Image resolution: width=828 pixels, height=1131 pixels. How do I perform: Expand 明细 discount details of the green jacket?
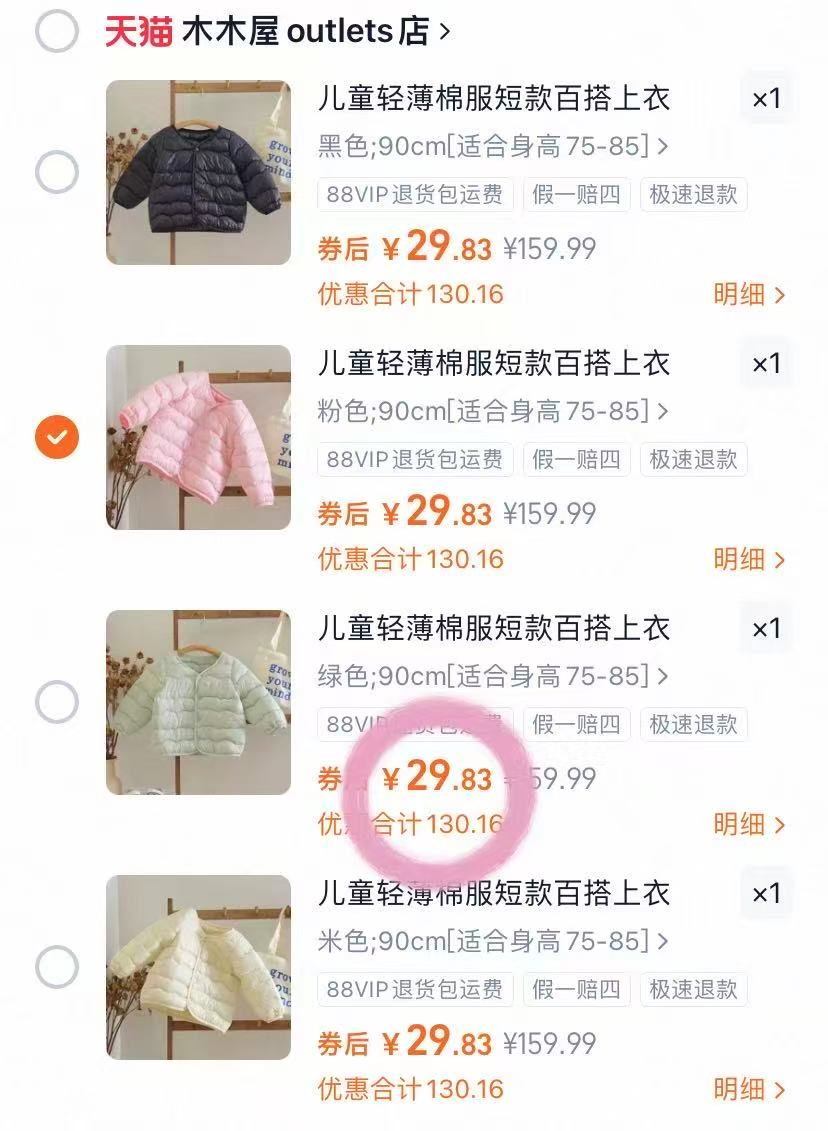[746, 825]
